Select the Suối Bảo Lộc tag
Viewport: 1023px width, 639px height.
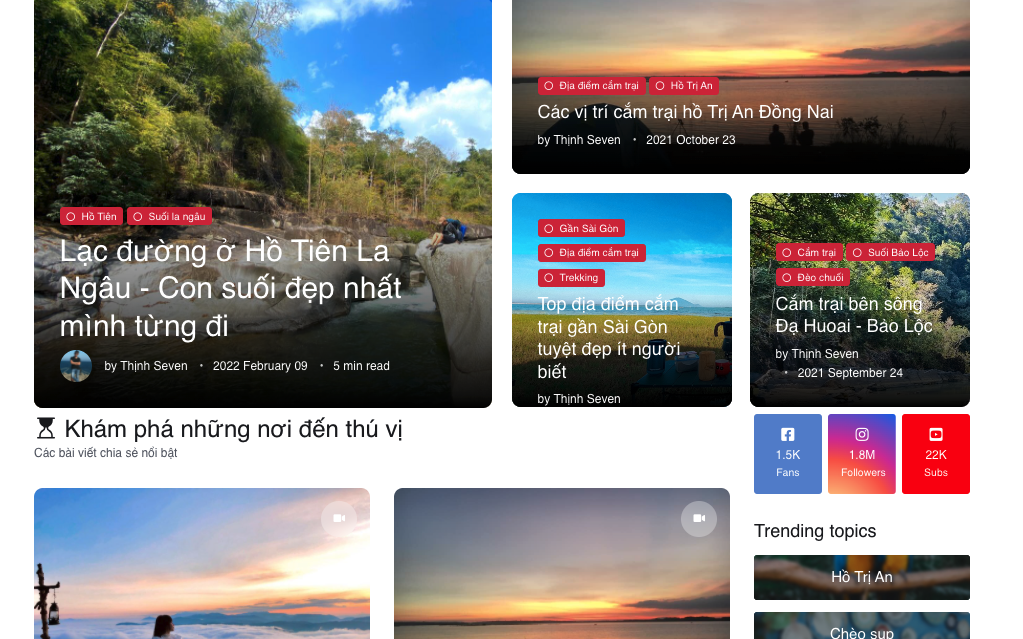(890, 252)
